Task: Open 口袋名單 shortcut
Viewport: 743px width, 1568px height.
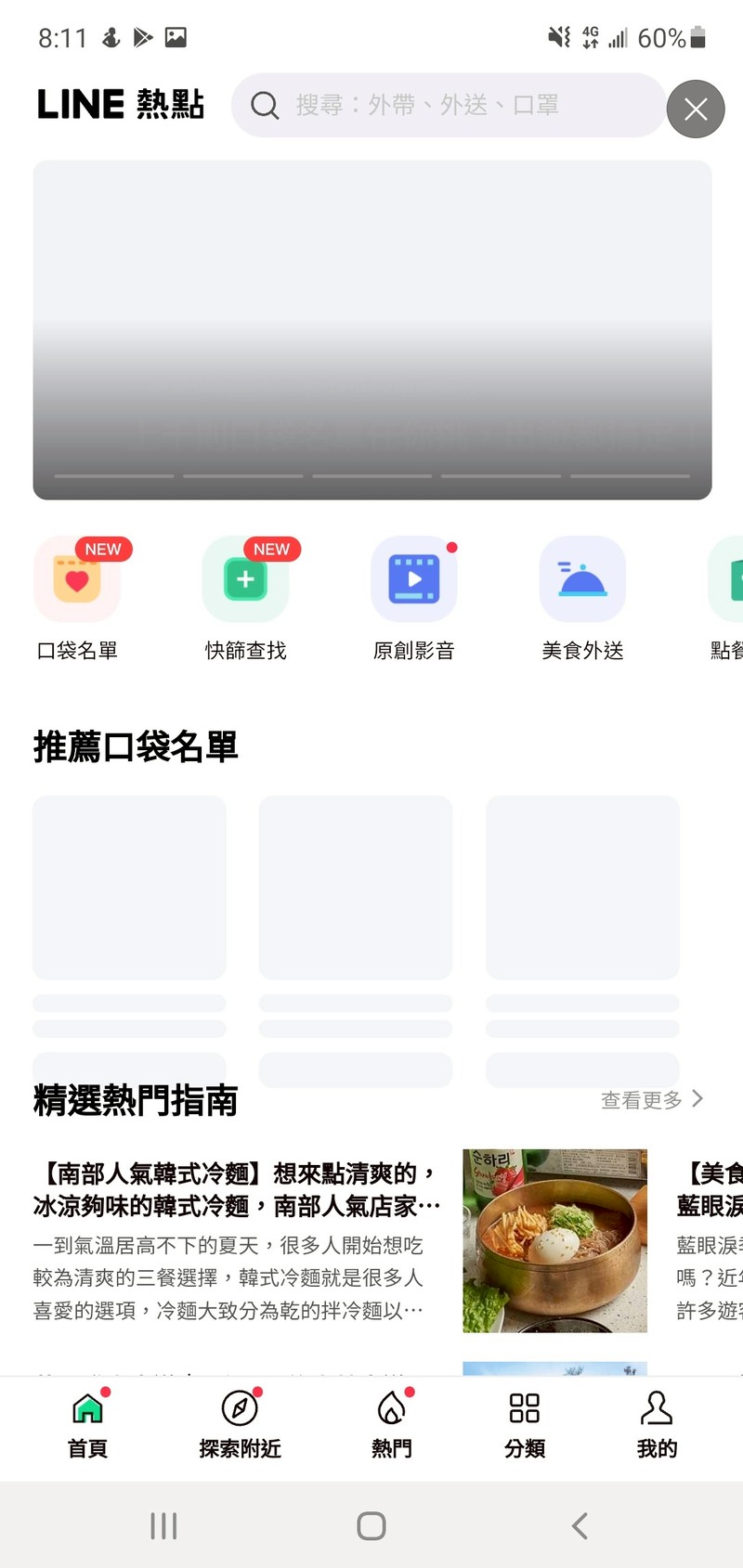Action: pyautogui.click(x=77, y=599)
